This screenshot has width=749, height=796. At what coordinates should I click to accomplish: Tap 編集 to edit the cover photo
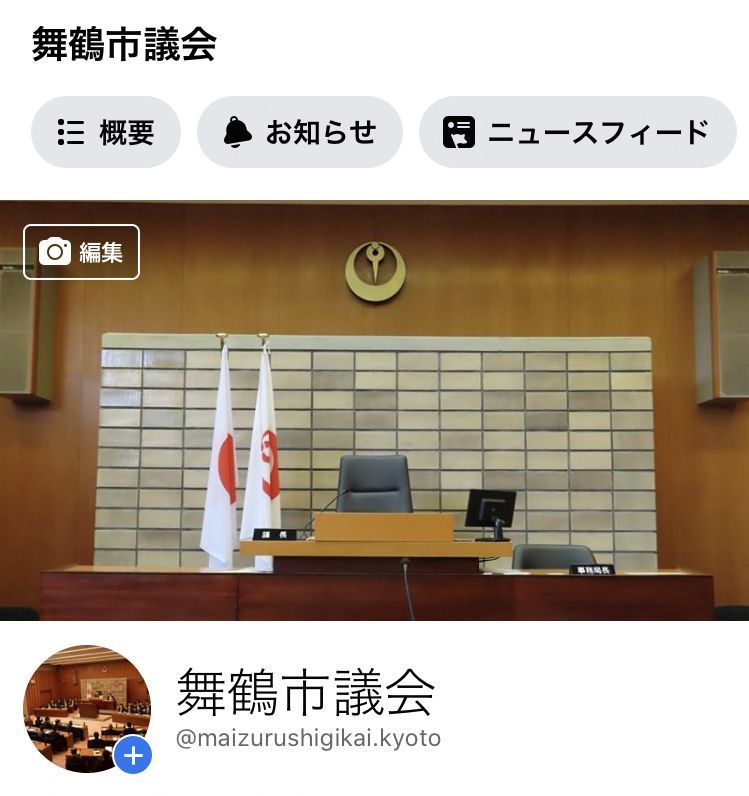click(82, 252)
